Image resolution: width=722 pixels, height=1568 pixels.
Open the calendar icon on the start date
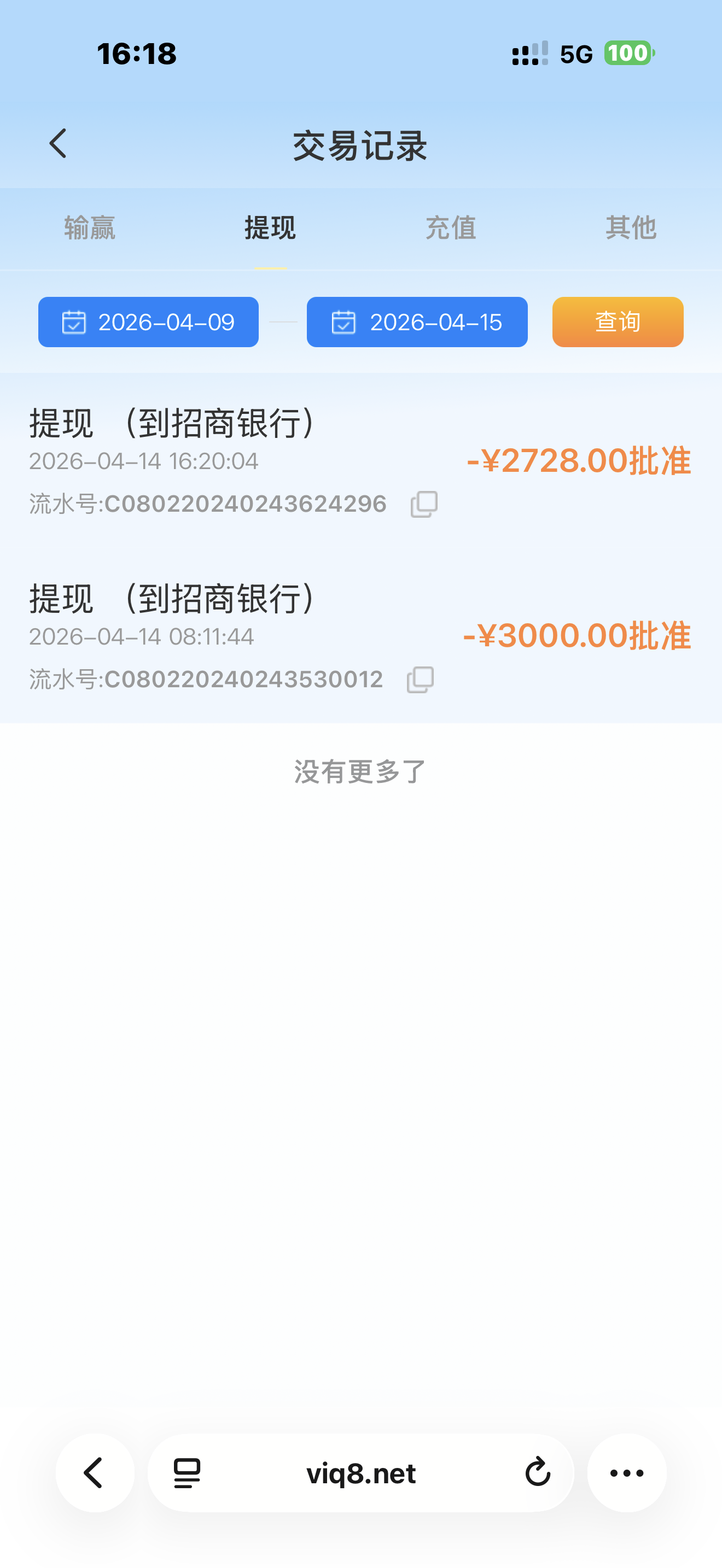coord(73,322)
